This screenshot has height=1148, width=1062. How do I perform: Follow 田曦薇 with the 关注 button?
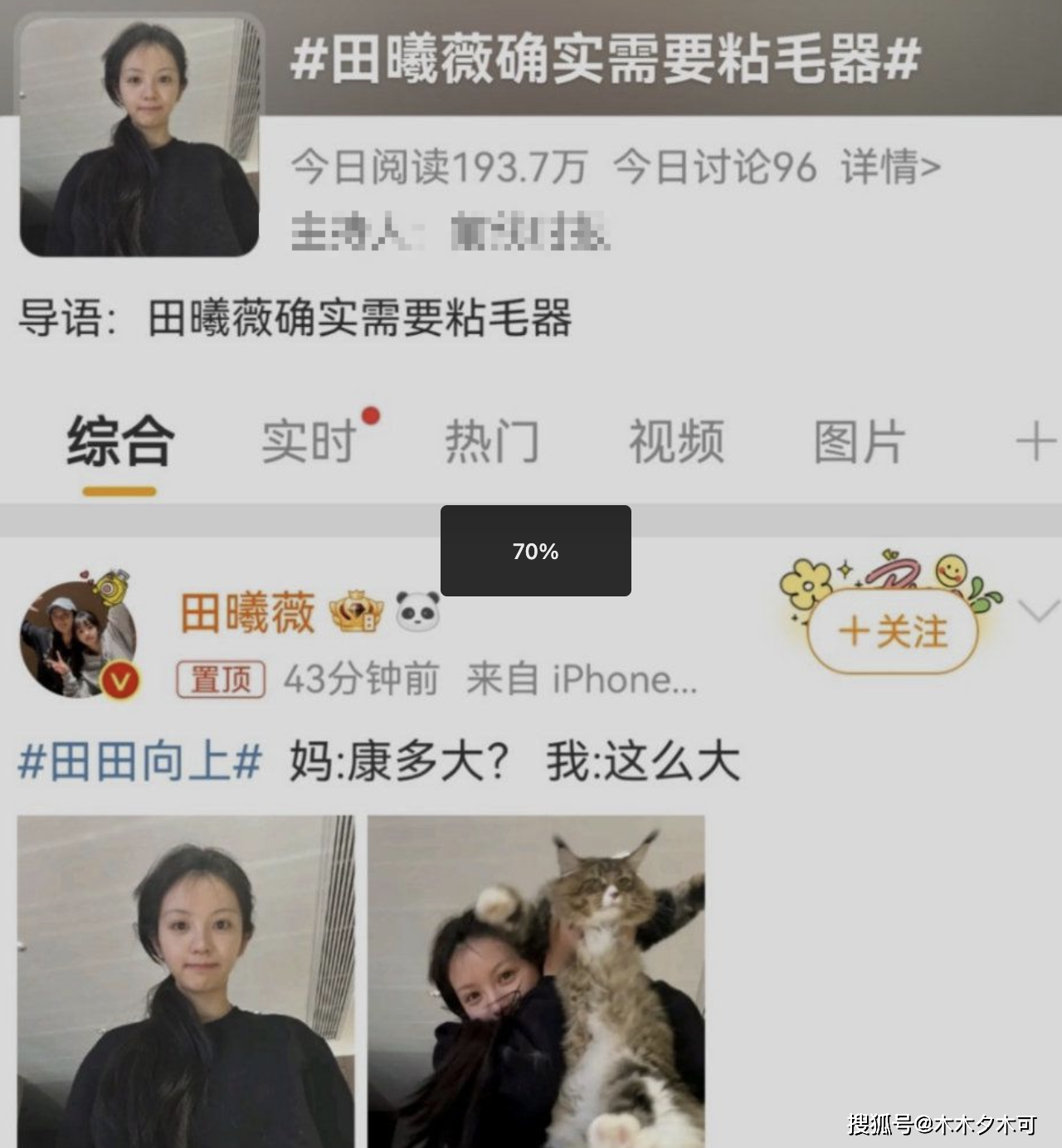point(893,632)
